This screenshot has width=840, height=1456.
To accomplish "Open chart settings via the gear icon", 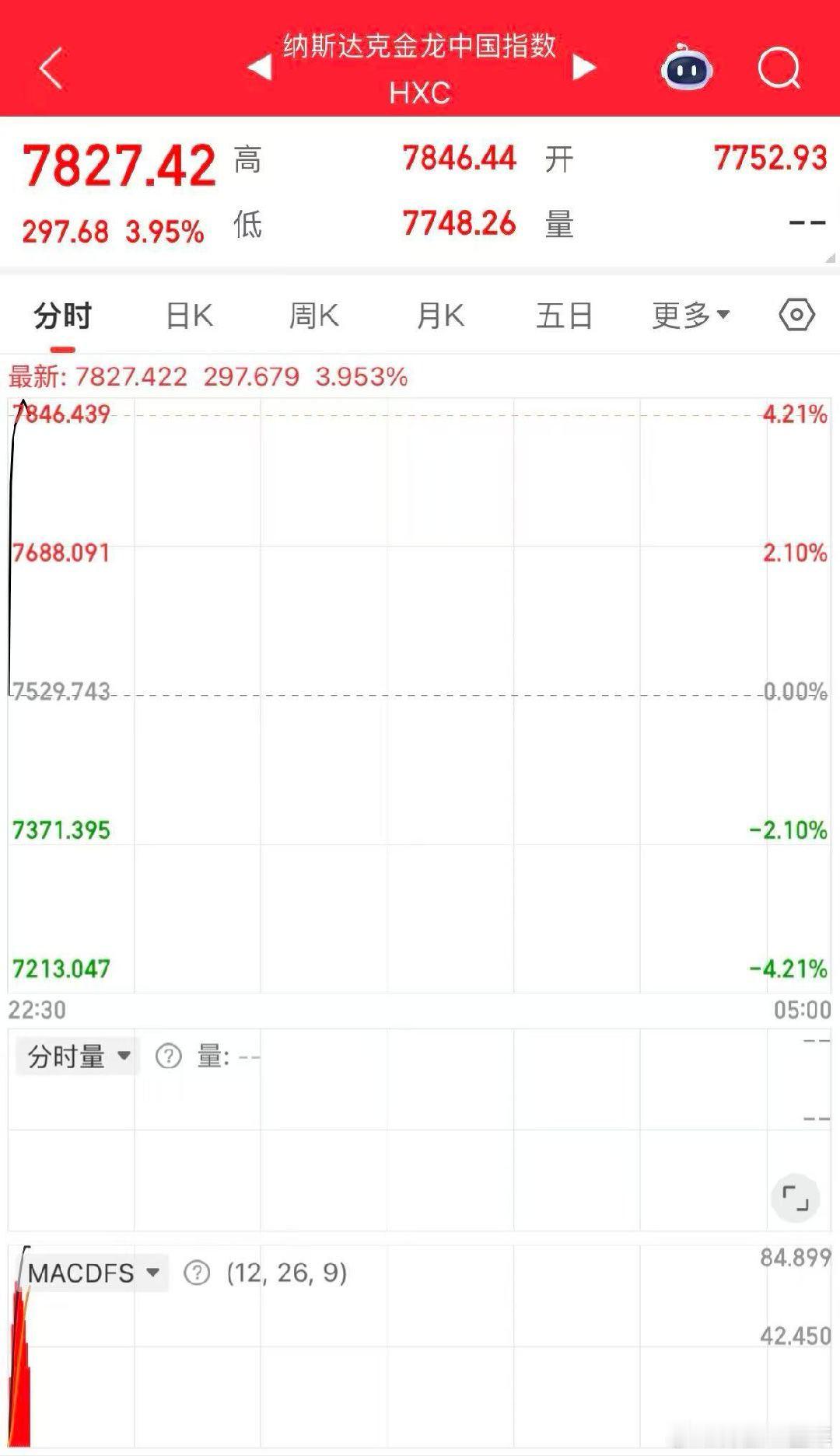I will (x=793, y=315).
